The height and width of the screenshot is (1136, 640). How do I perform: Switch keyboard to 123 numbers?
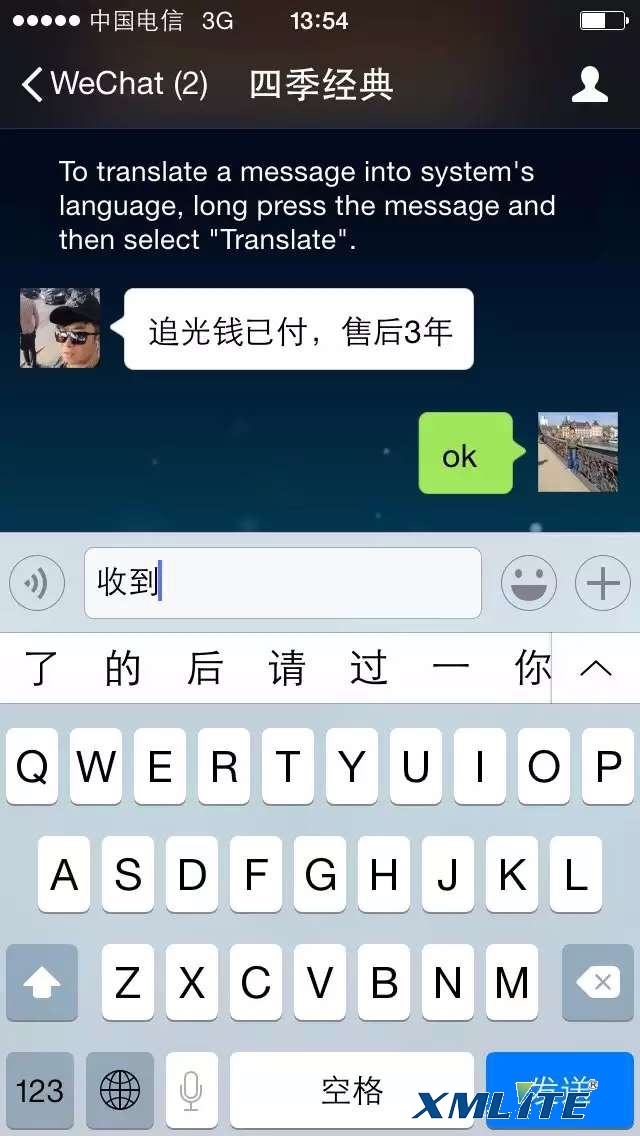(x=40, y=1090)
